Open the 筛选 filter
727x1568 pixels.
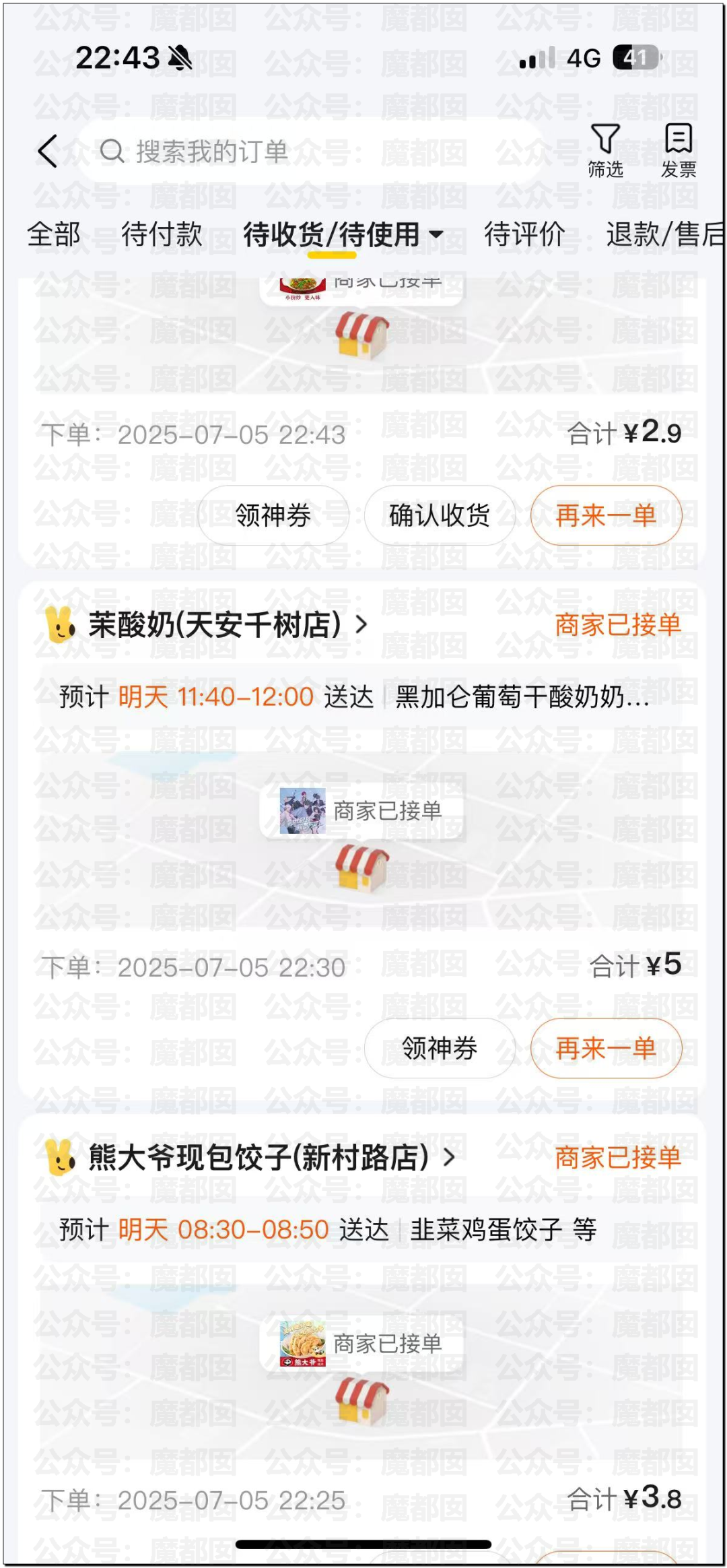[x=605, y=150]
